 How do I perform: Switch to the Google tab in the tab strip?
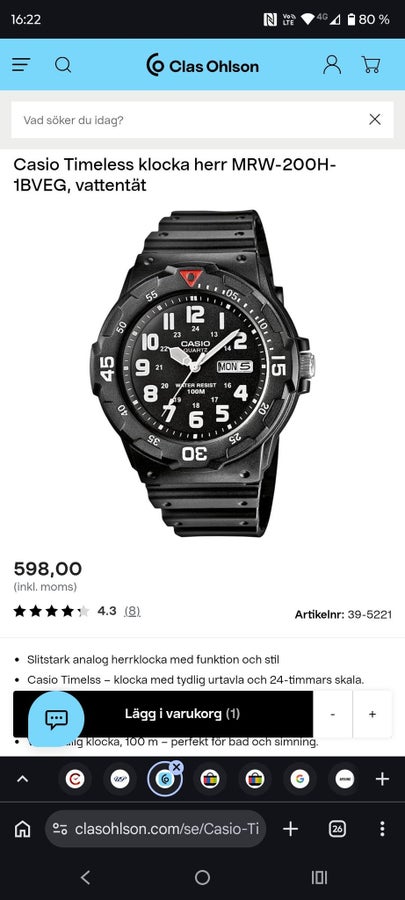[299, 779]
